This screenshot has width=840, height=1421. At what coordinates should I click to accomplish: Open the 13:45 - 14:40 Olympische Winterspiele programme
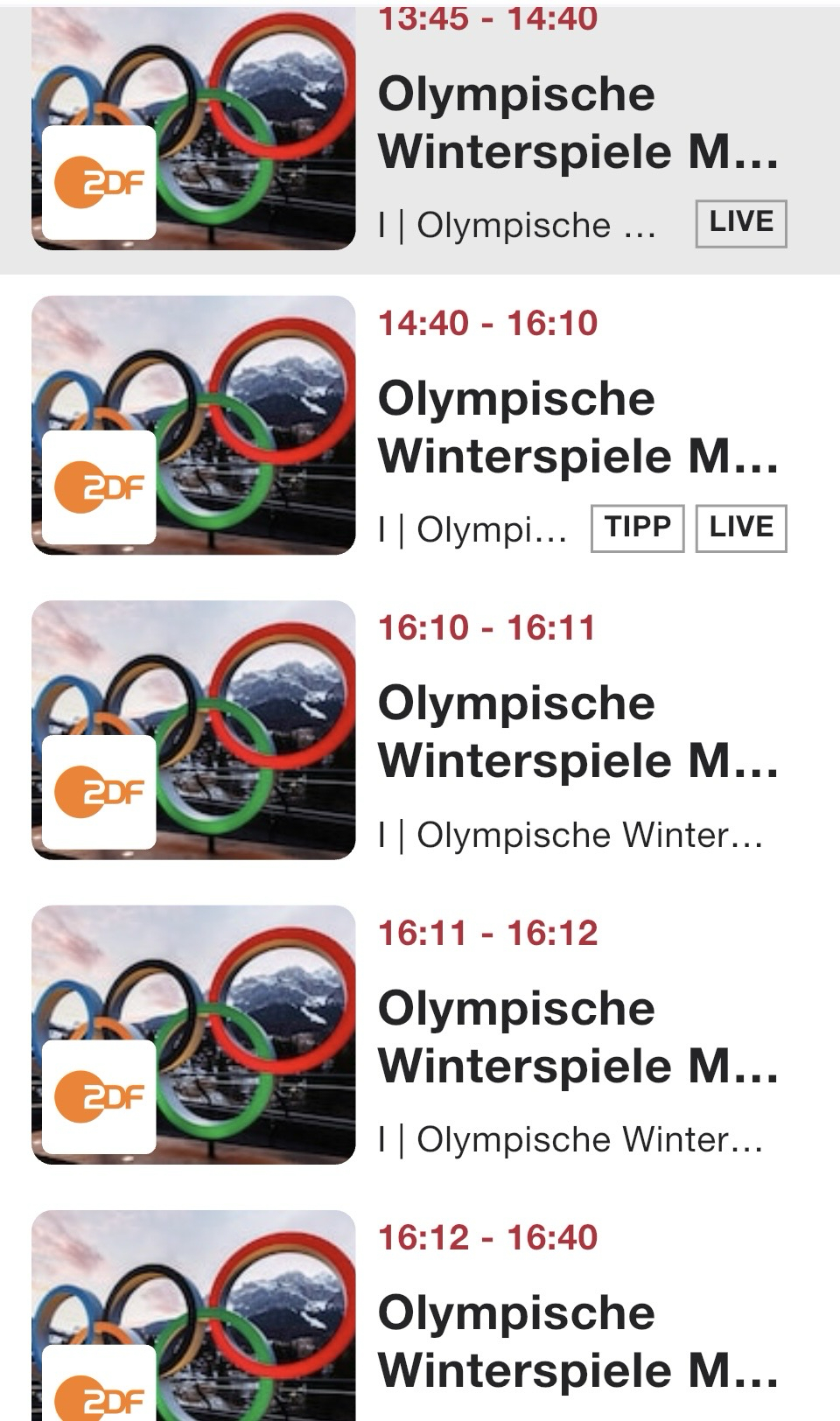pos(577,124)
